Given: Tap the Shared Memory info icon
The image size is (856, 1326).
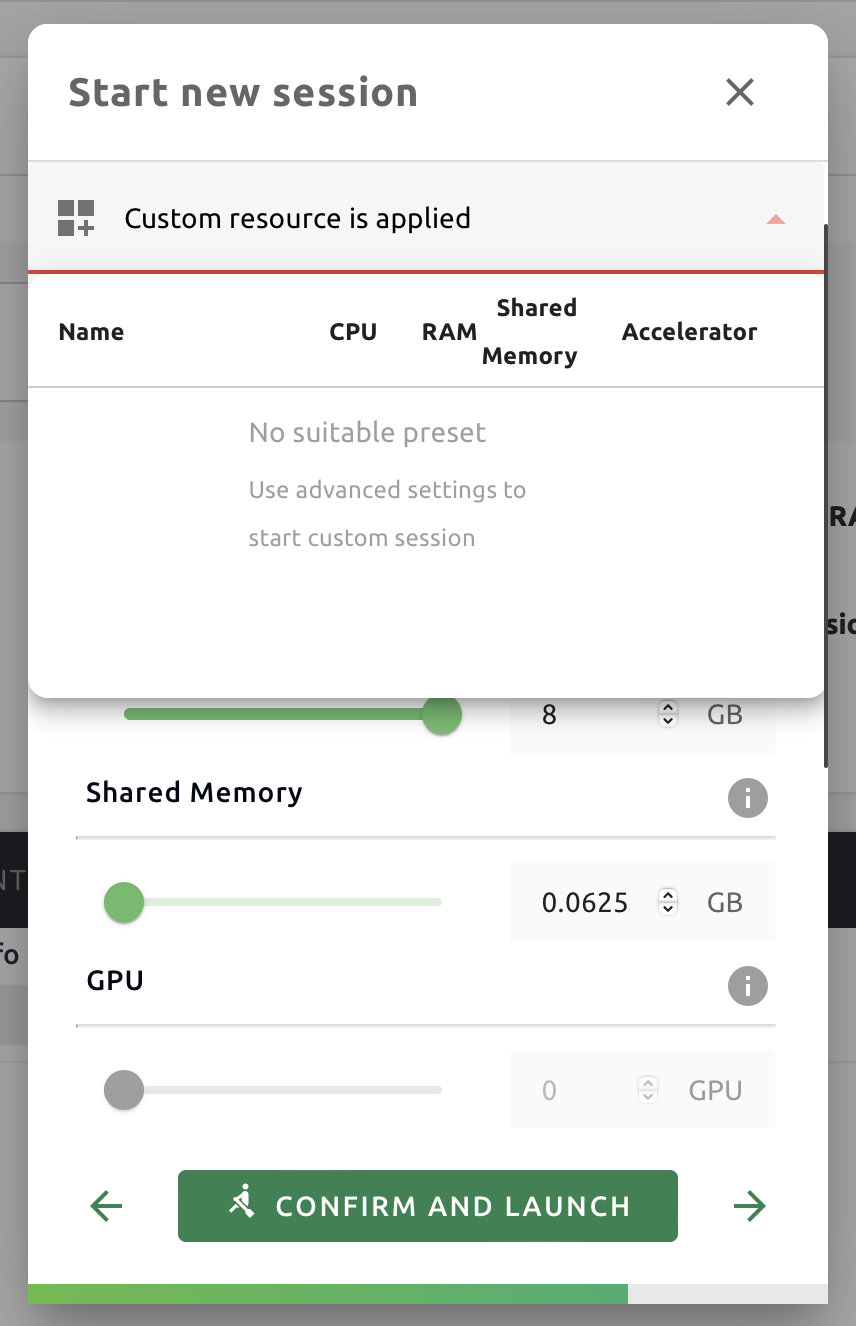Looking at the screenshot, I should tap(747, 799).
